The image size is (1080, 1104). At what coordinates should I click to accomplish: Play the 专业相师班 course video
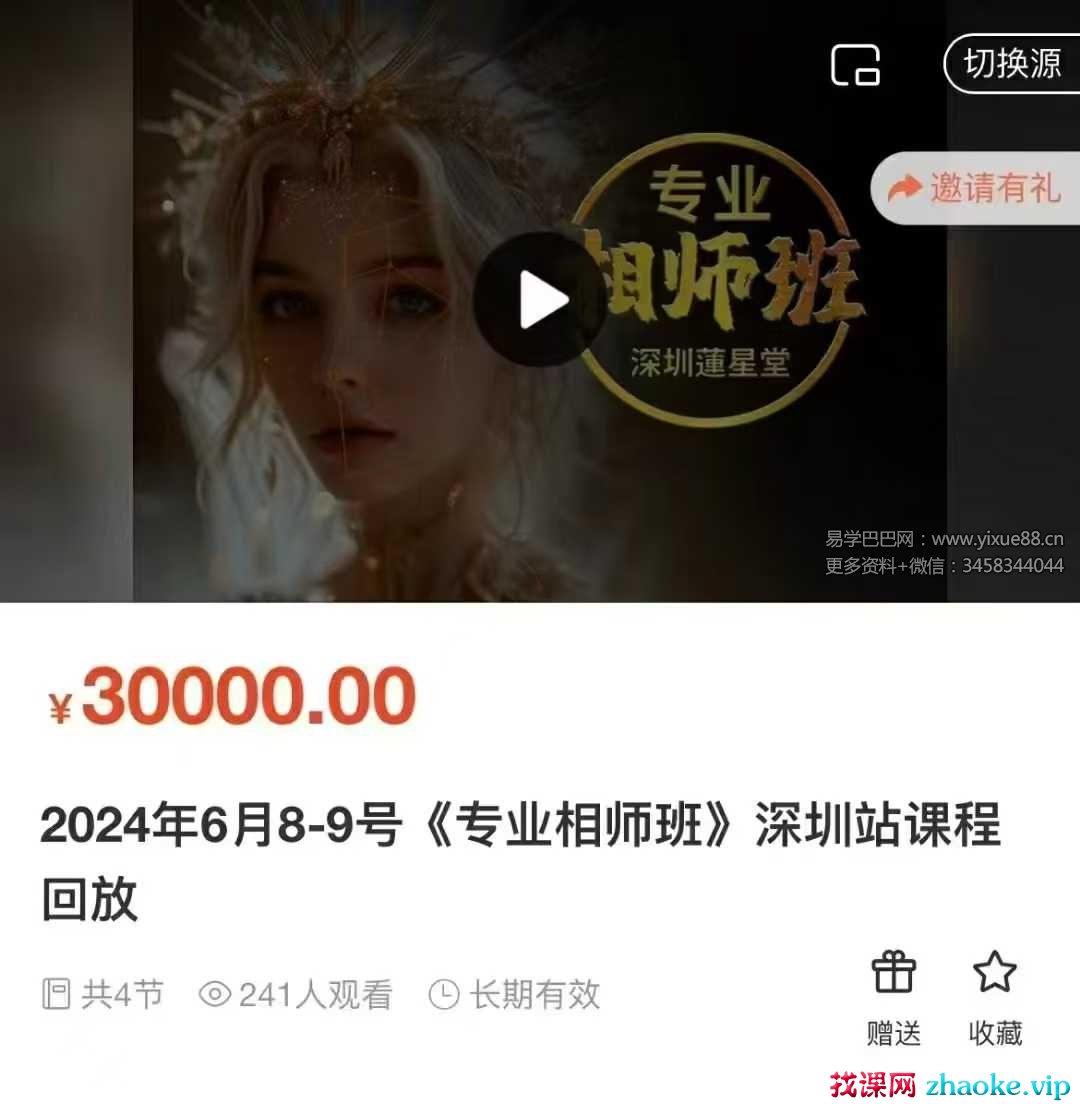540,299
